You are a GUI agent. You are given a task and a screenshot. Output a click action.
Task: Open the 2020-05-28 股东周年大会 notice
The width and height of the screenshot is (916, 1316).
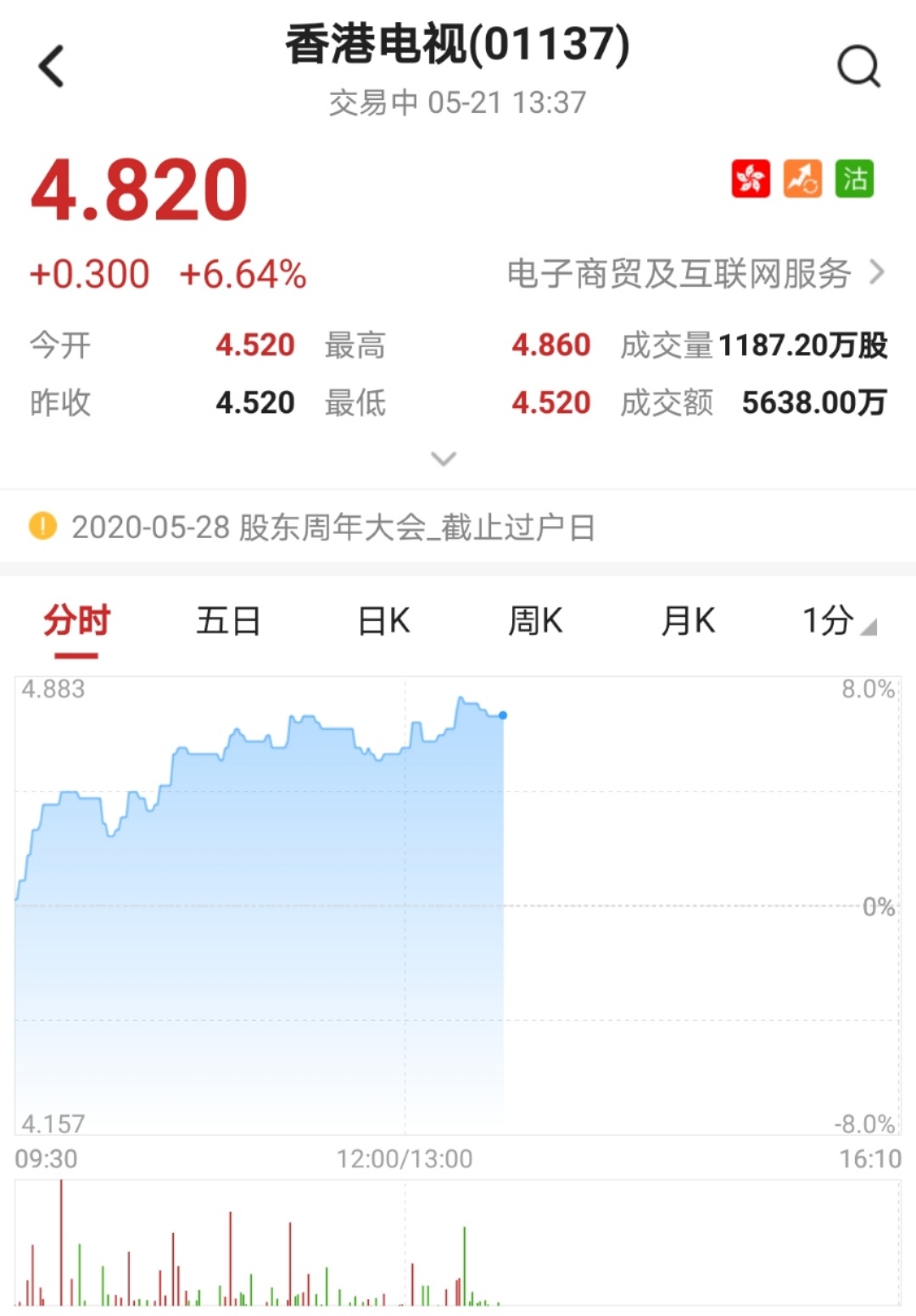(332, 528)
